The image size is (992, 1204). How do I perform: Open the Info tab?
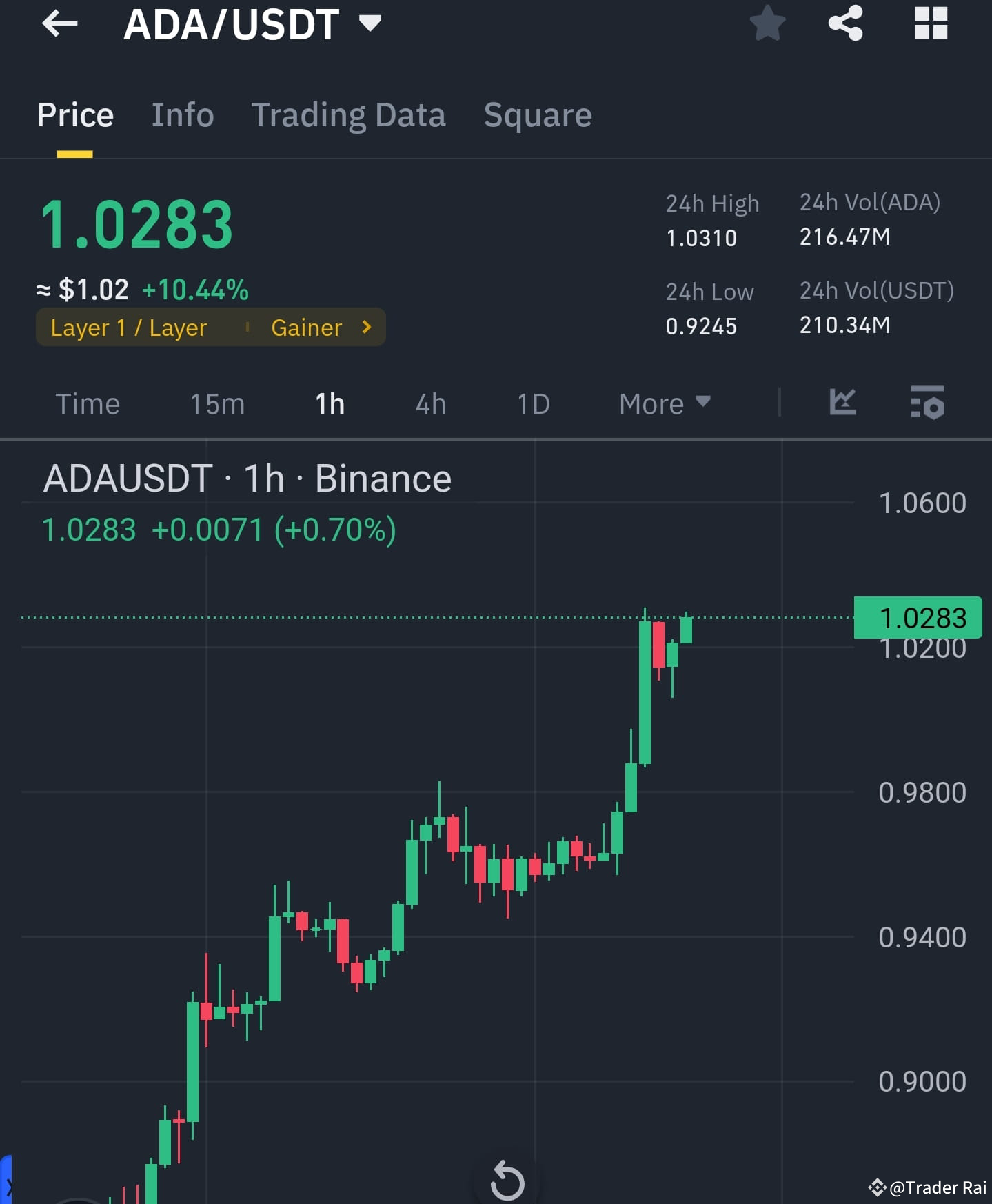pyautogui.click(x=182, y=114)
